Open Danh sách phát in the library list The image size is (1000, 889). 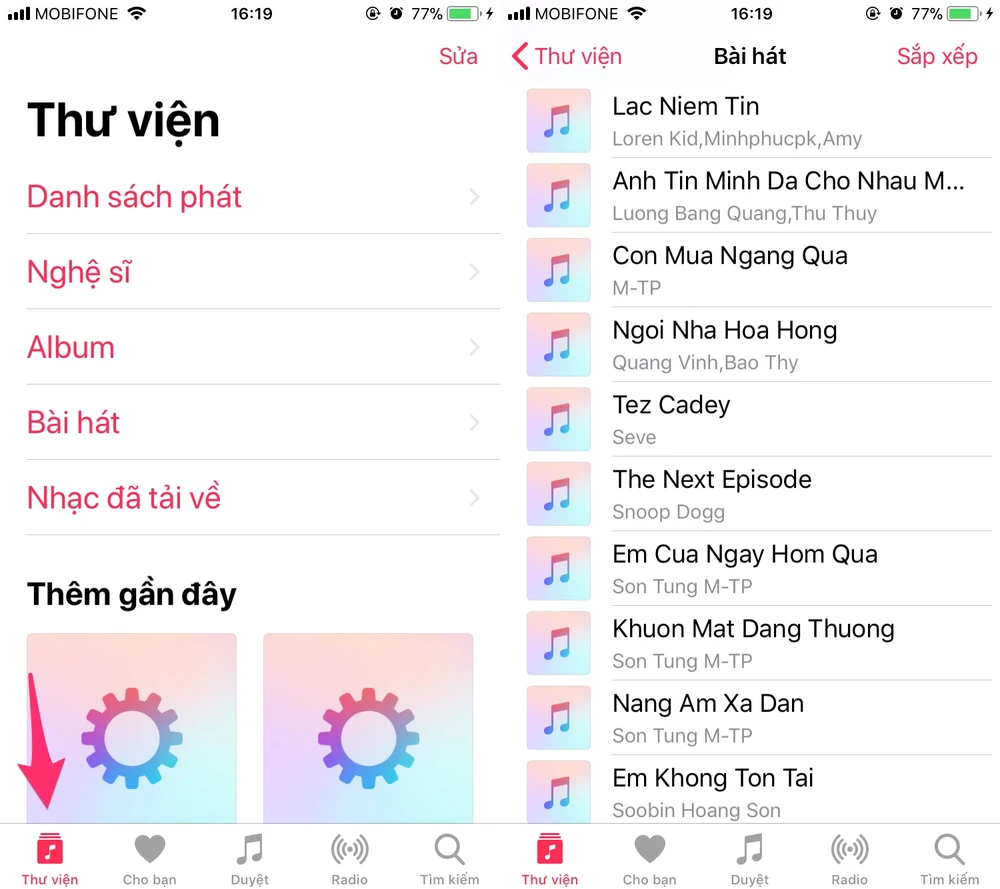[135, 197]
